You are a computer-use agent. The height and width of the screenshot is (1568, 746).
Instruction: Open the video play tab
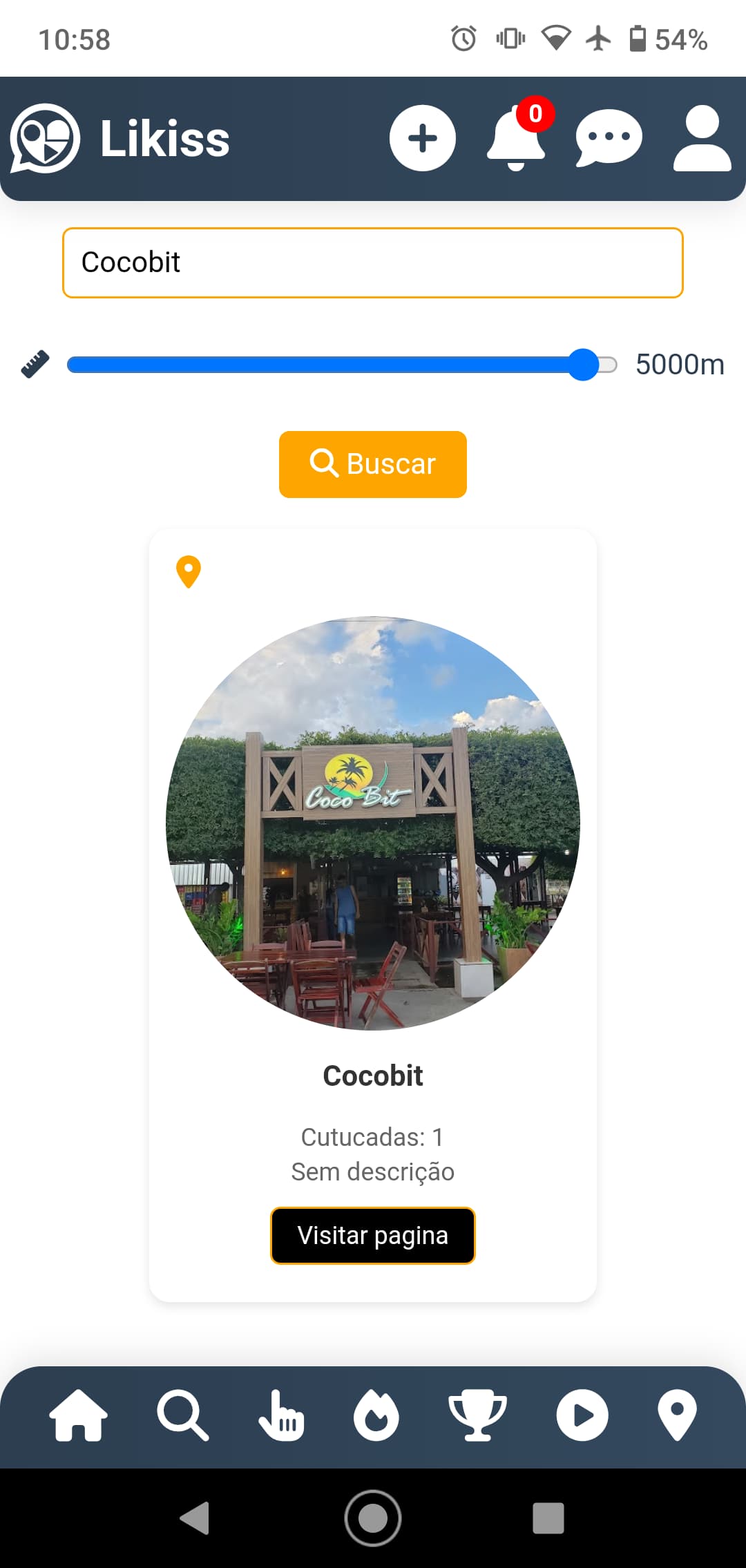click(582, 1415)
